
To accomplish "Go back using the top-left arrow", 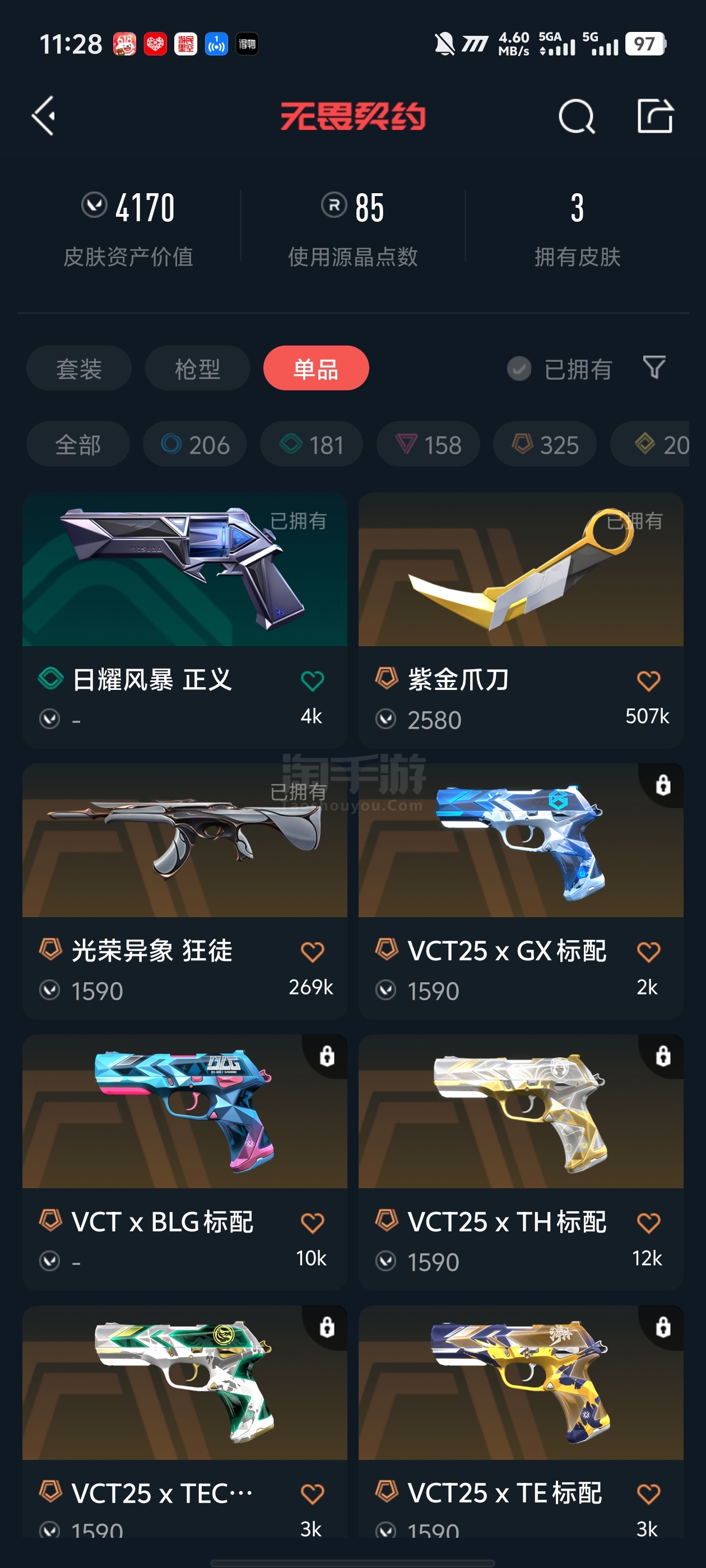I will 44,116.
